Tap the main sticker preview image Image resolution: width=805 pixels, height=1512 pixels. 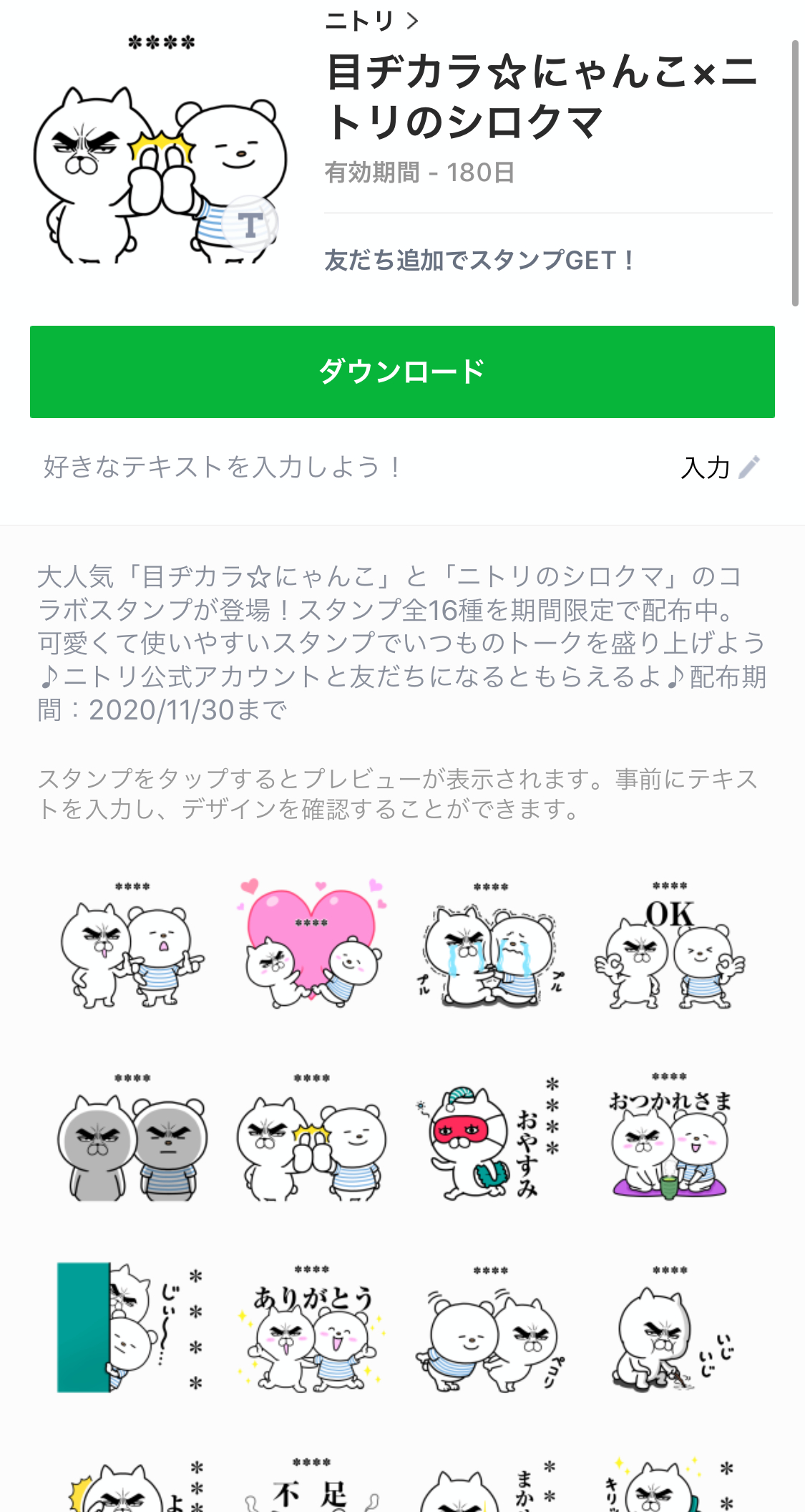click(x=161, y=150)
